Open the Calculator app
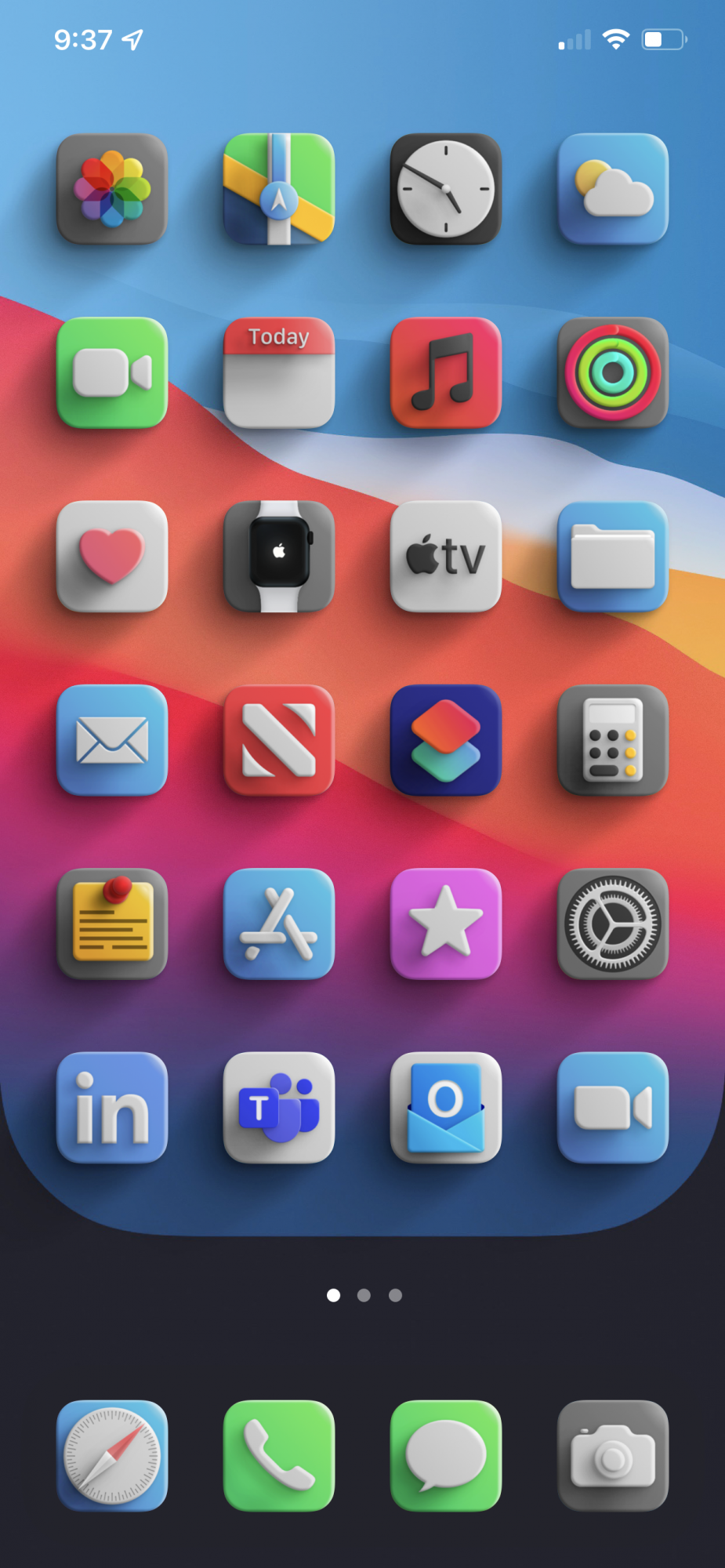The image size is (725, 1568). 613,740
